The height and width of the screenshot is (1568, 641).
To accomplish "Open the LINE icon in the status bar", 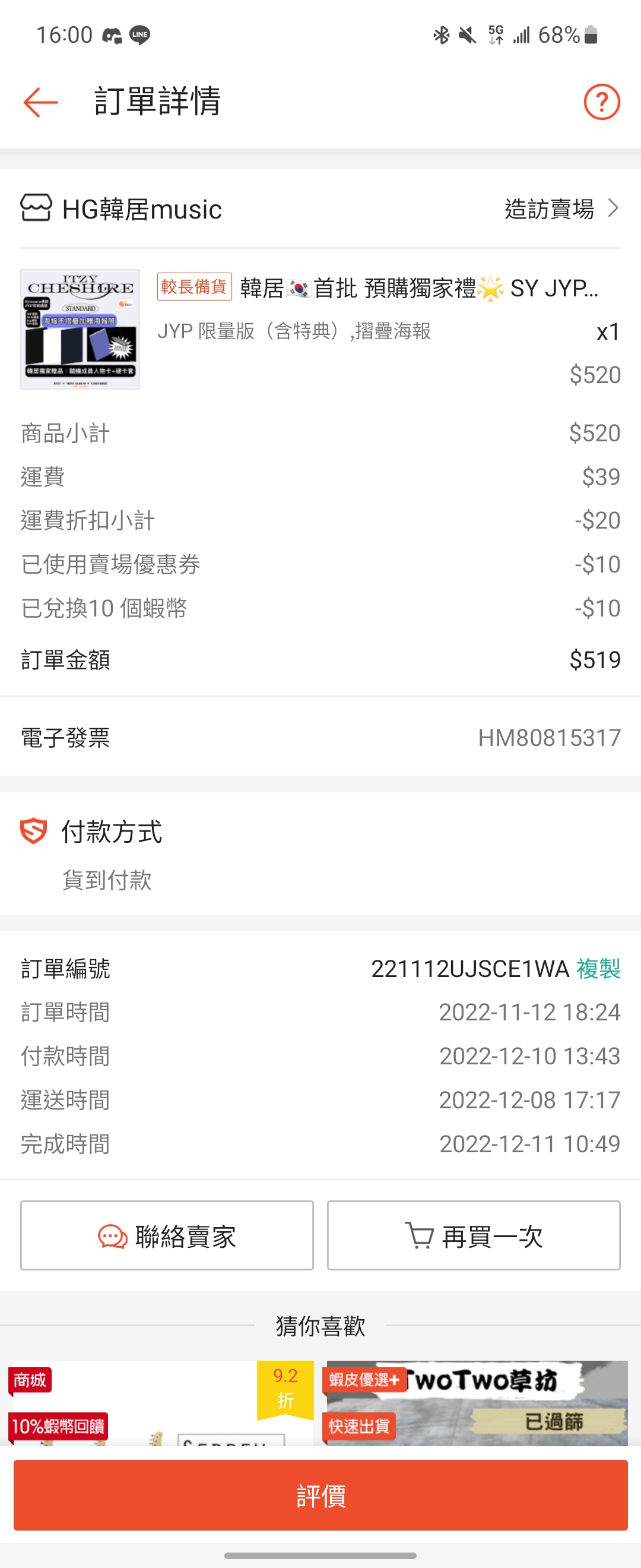I will [x=141, y=34].
